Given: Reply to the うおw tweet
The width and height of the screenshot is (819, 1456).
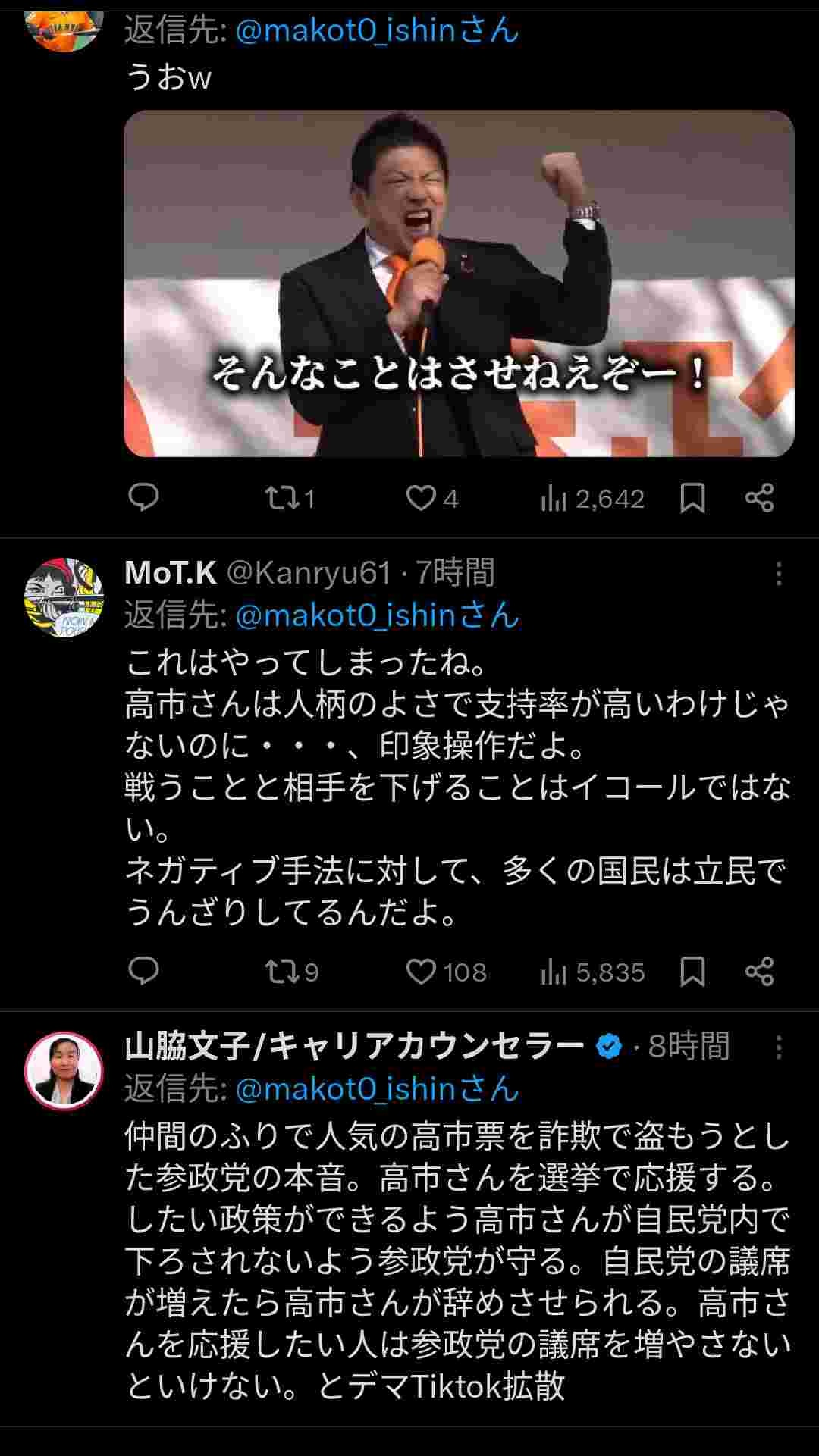Looking at the screenshot, I should [x=143, y=498].
